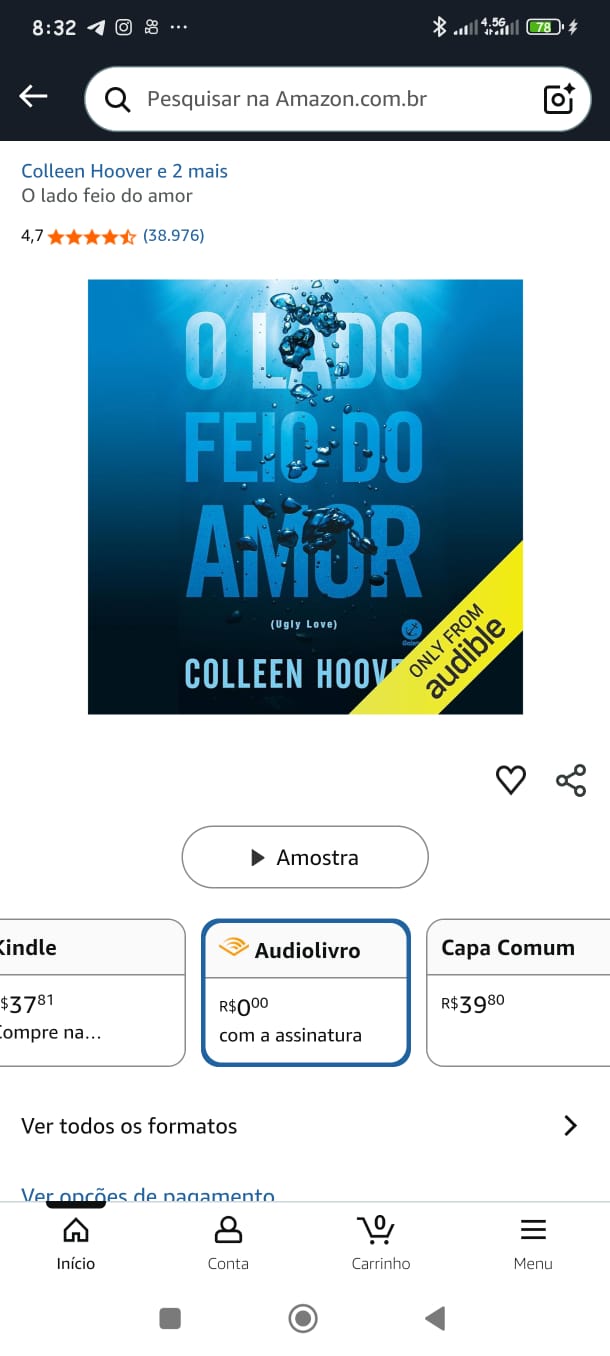Go back using the top arrow
The width and height of the screenshot is (610, 1356).
(x=33, y=97)
